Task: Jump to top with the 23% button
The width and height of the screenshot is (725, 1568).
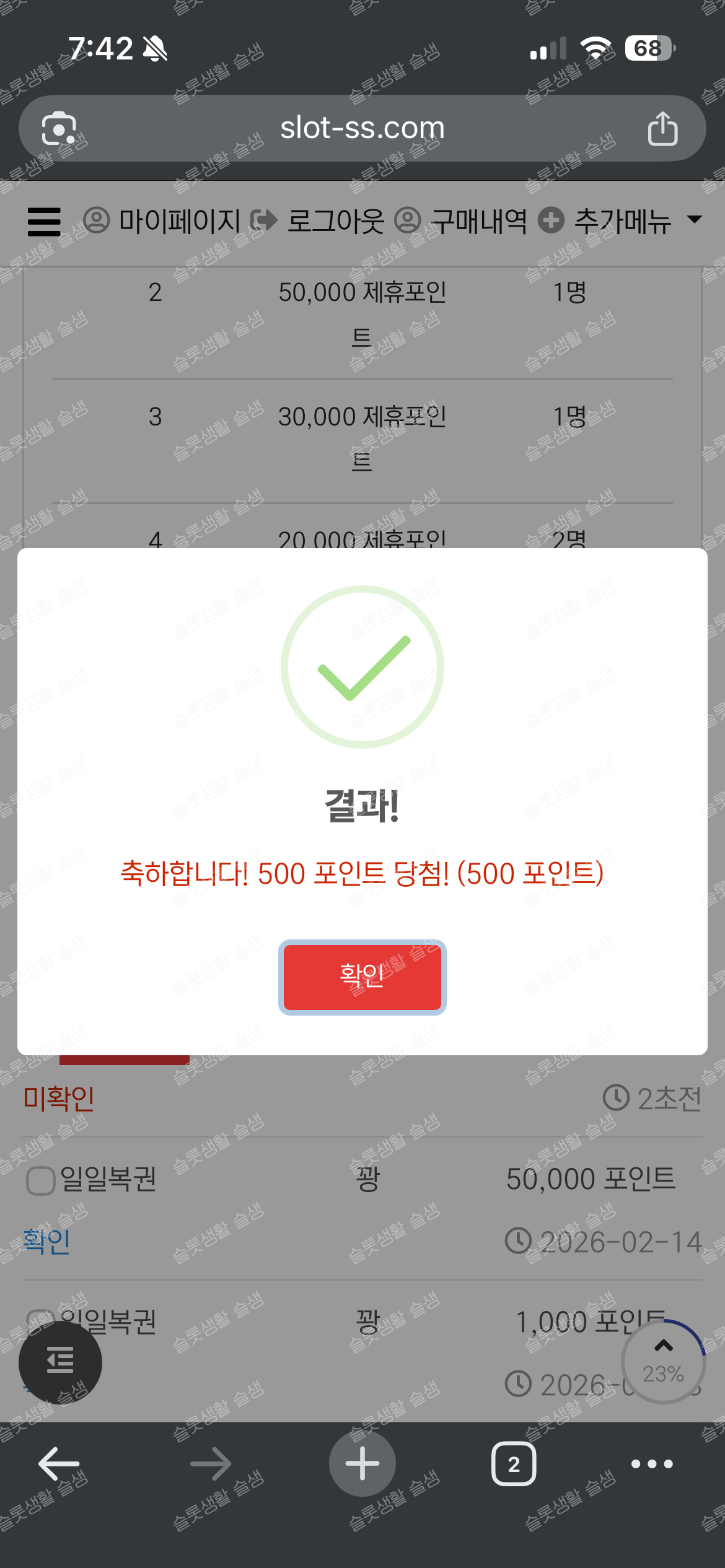Action: [x=663, y=1361]
